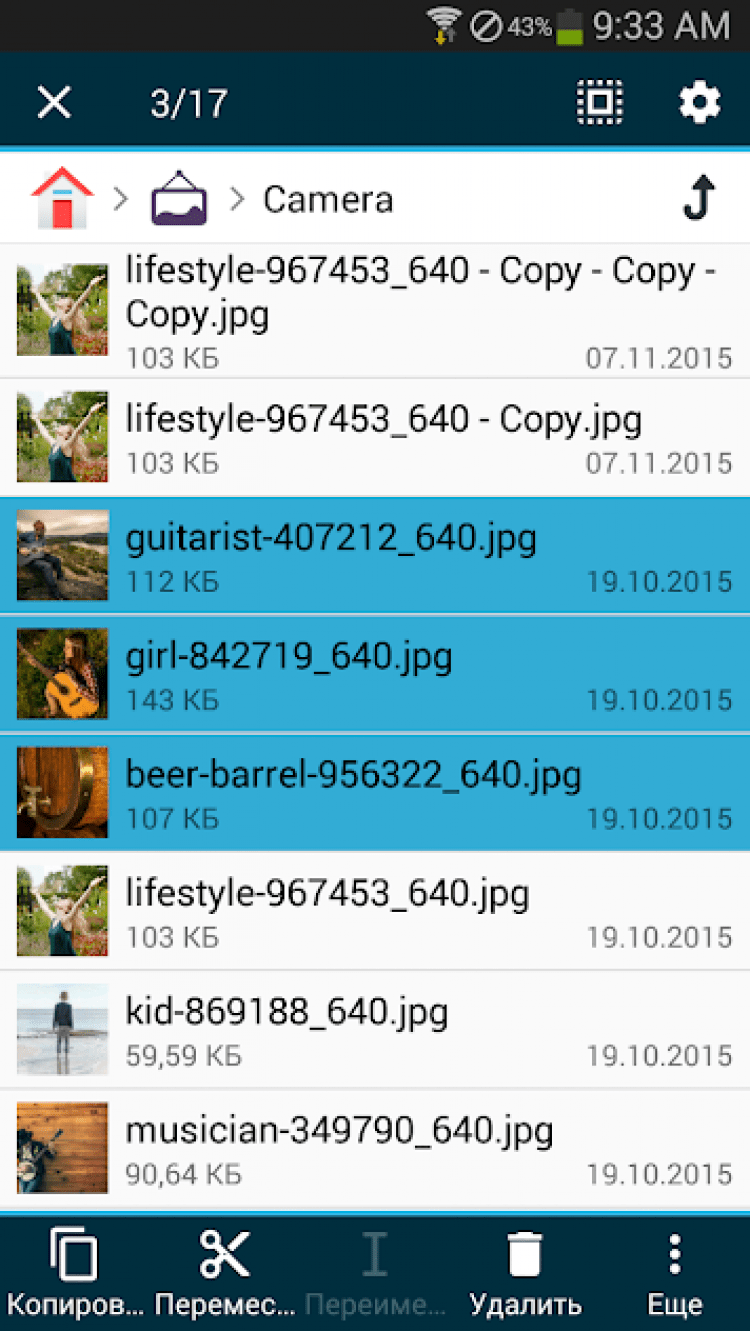
Task: Move selected files with the scissors
Action: pos(225,1270)
